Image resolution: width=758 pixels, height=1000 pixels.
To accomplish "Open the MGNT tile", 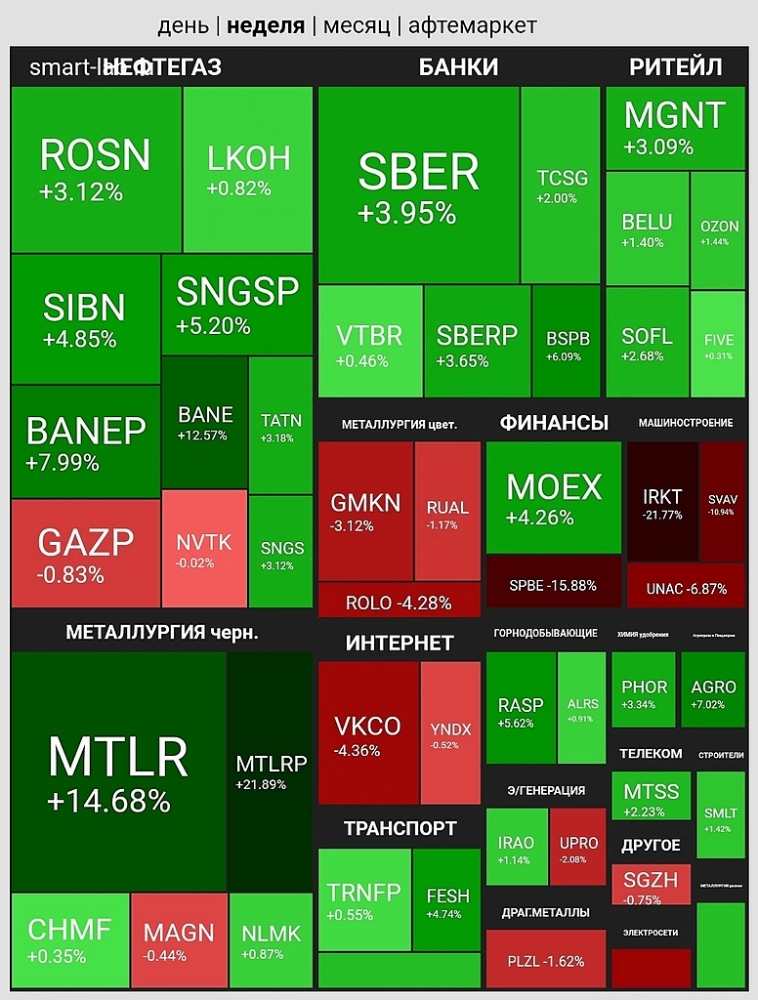I will 674,128.
